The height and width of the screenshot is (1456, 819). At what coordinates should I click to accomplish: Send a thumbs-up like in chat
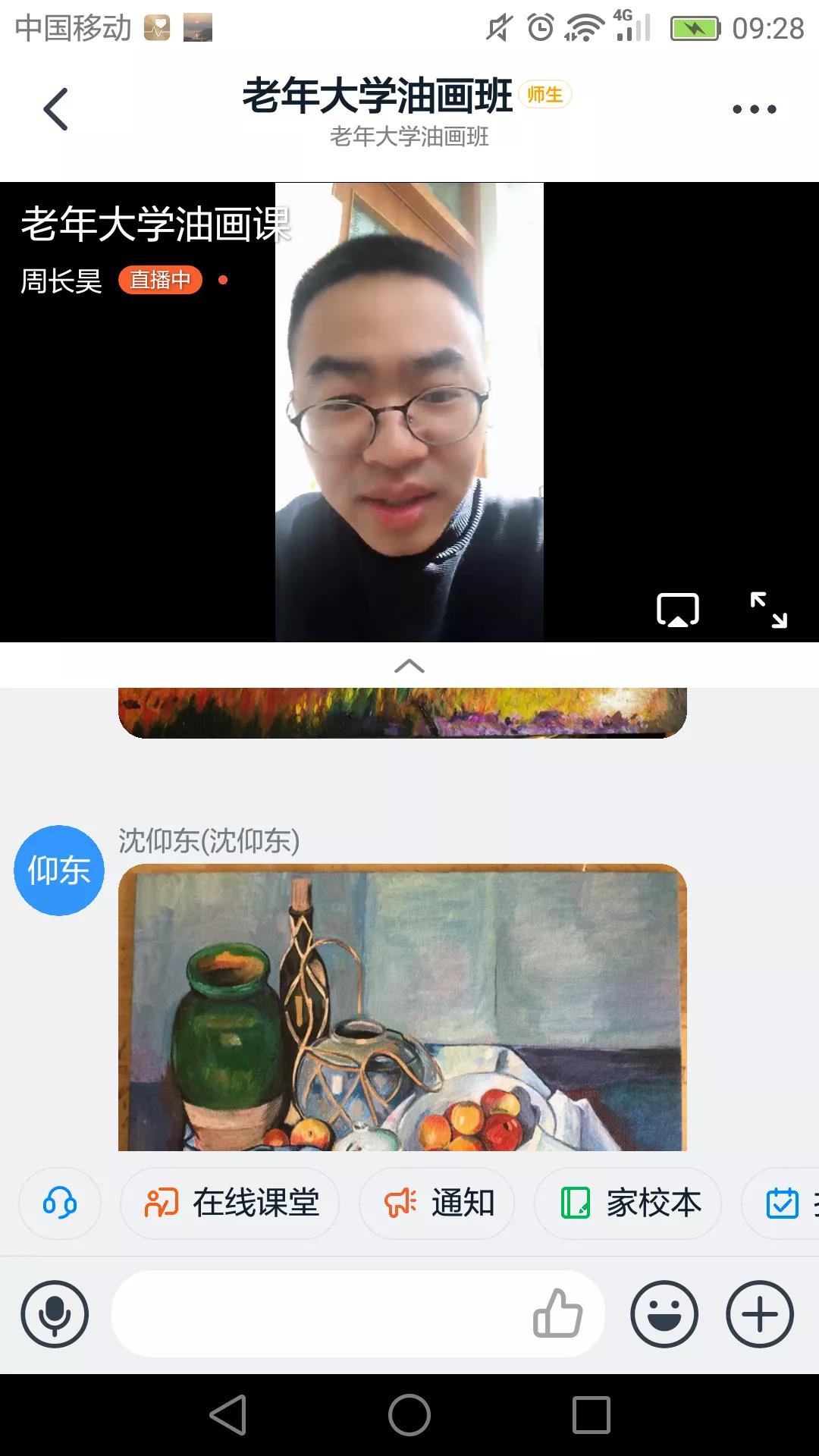click(x=559, y=1313)
